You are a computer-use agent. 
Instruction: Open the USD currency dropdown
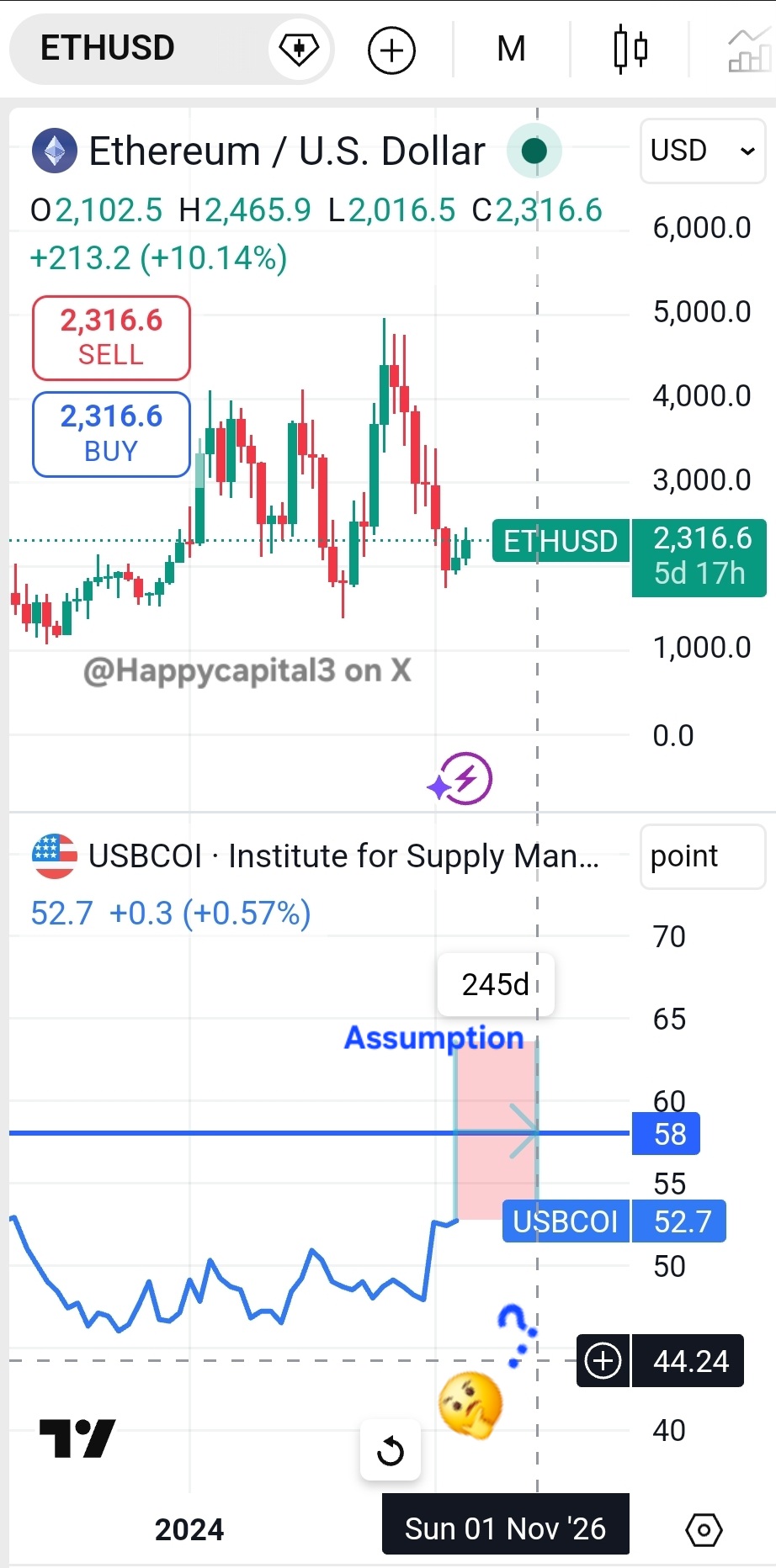[x=703, y=151]
